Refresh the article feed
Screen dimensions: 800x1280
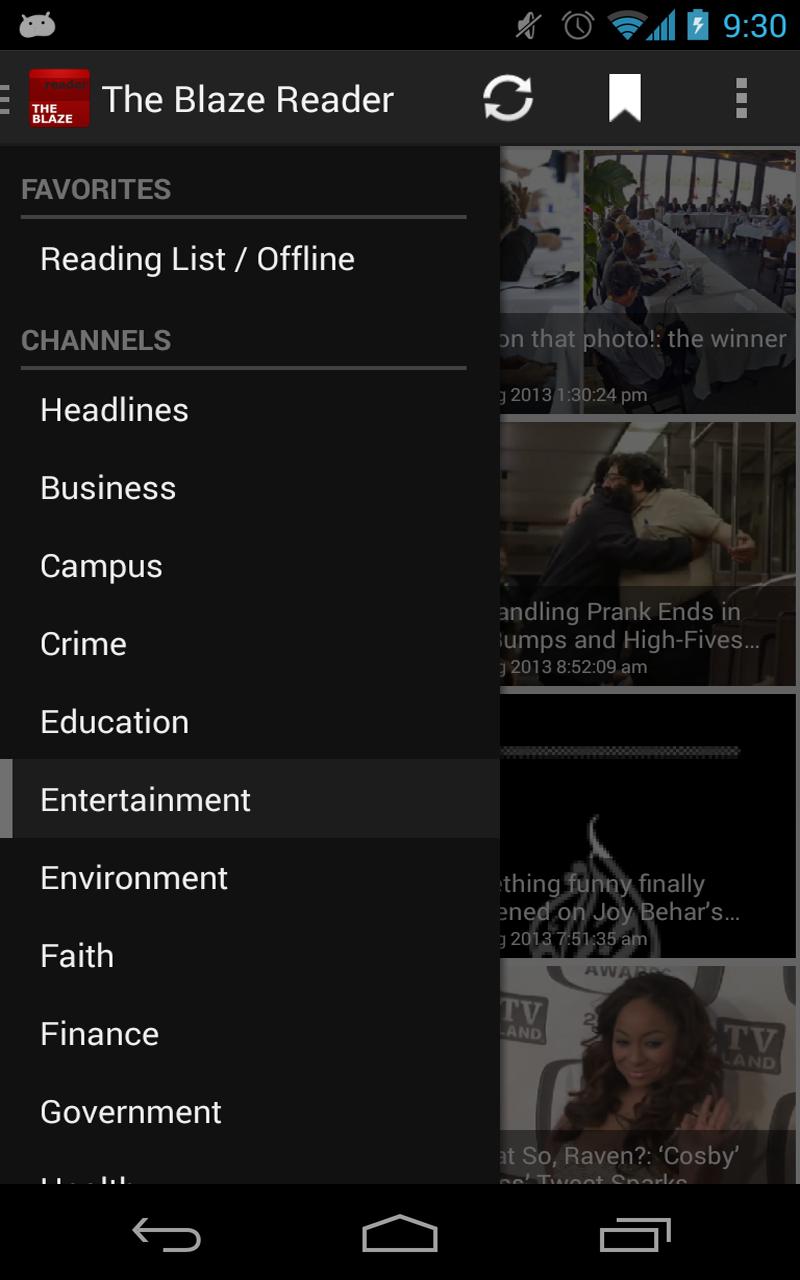(x=508, y=98)
